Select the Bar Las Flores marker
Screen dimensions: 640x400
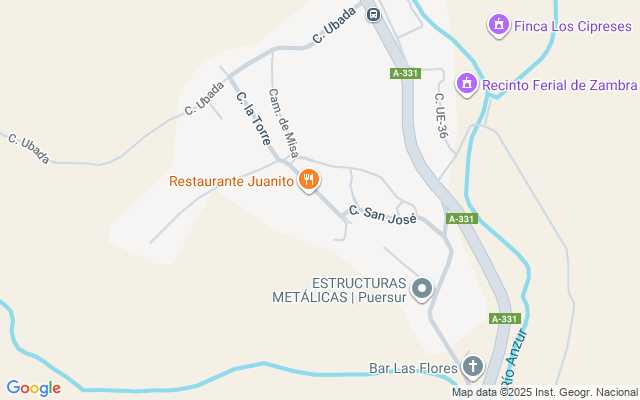coord(472,368)
